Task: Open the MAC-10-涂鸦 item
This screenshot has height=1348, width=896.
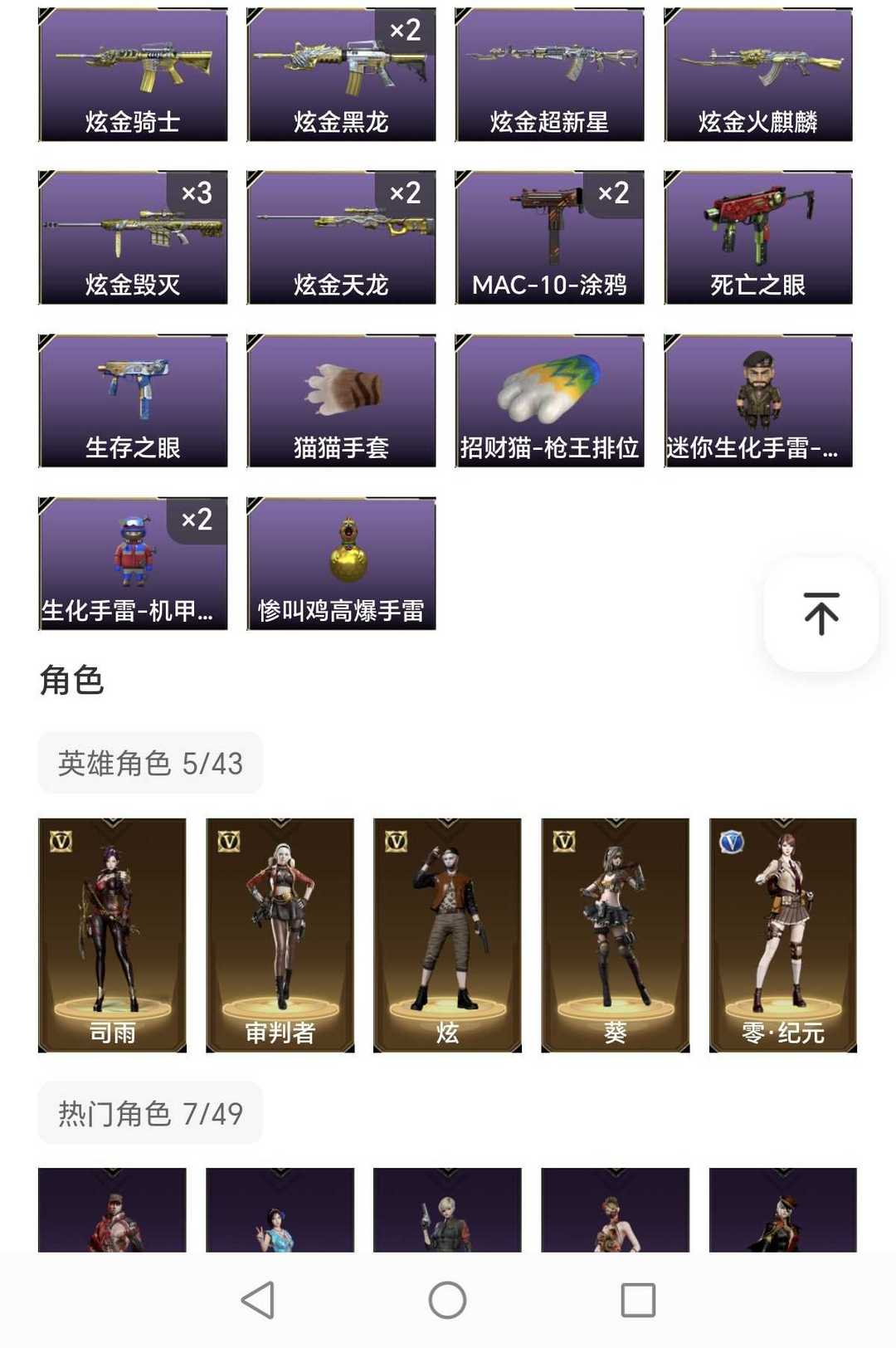Action: point(549,237)
